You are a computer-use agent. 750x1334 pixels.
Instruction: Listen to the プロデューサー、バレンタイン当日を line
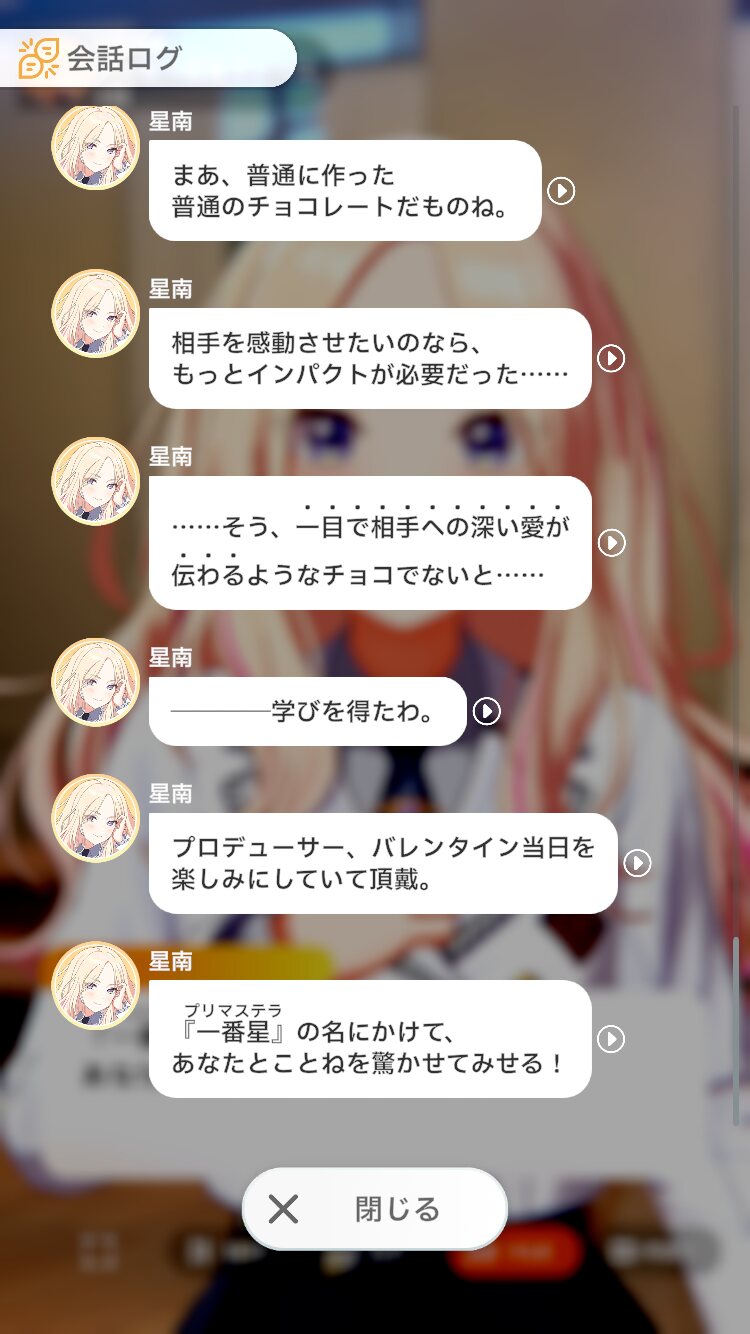click(636, 863)
